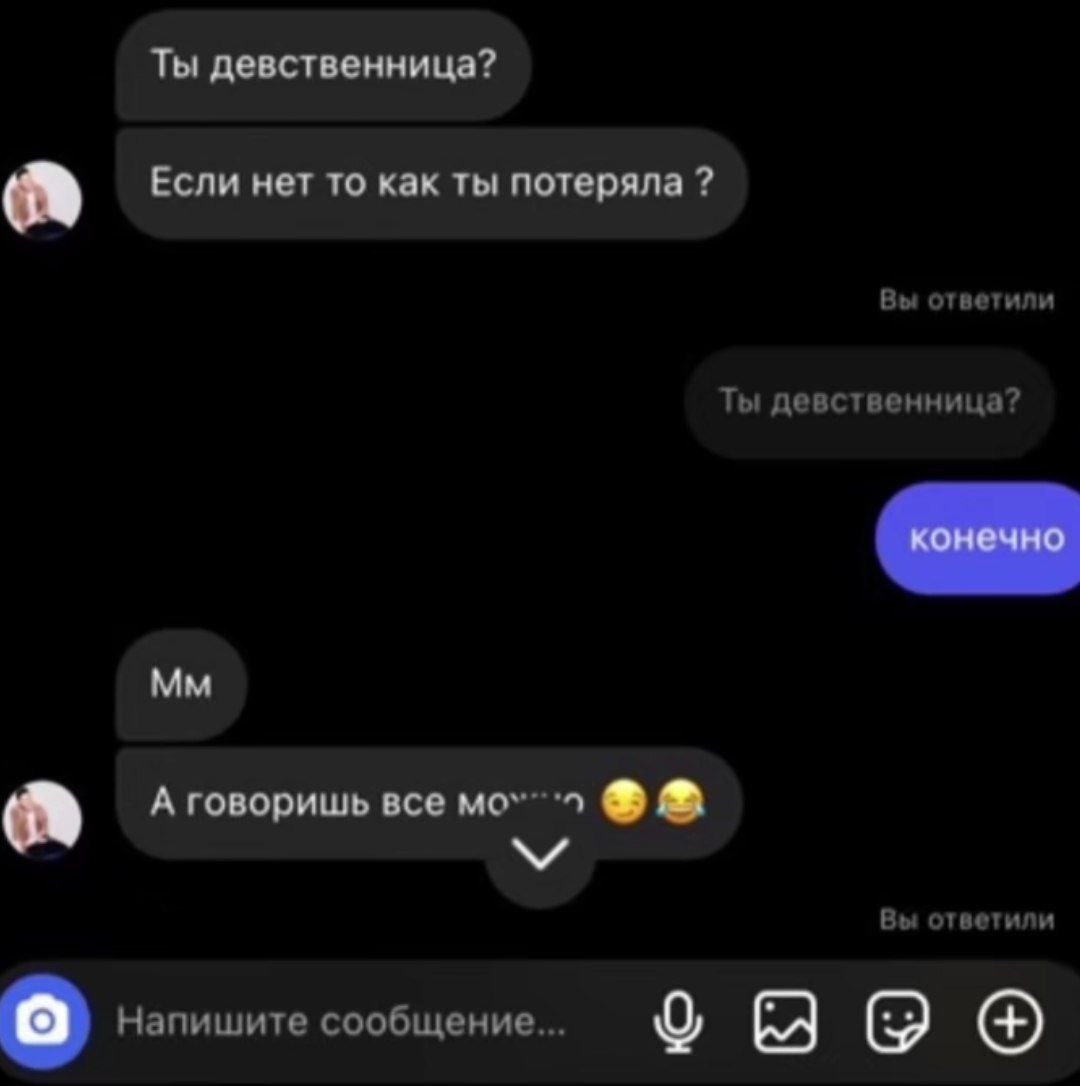Tap the quoted reply "Ты девственница?"
This screenshot has width=1080, height=1086.
[869, 402]
